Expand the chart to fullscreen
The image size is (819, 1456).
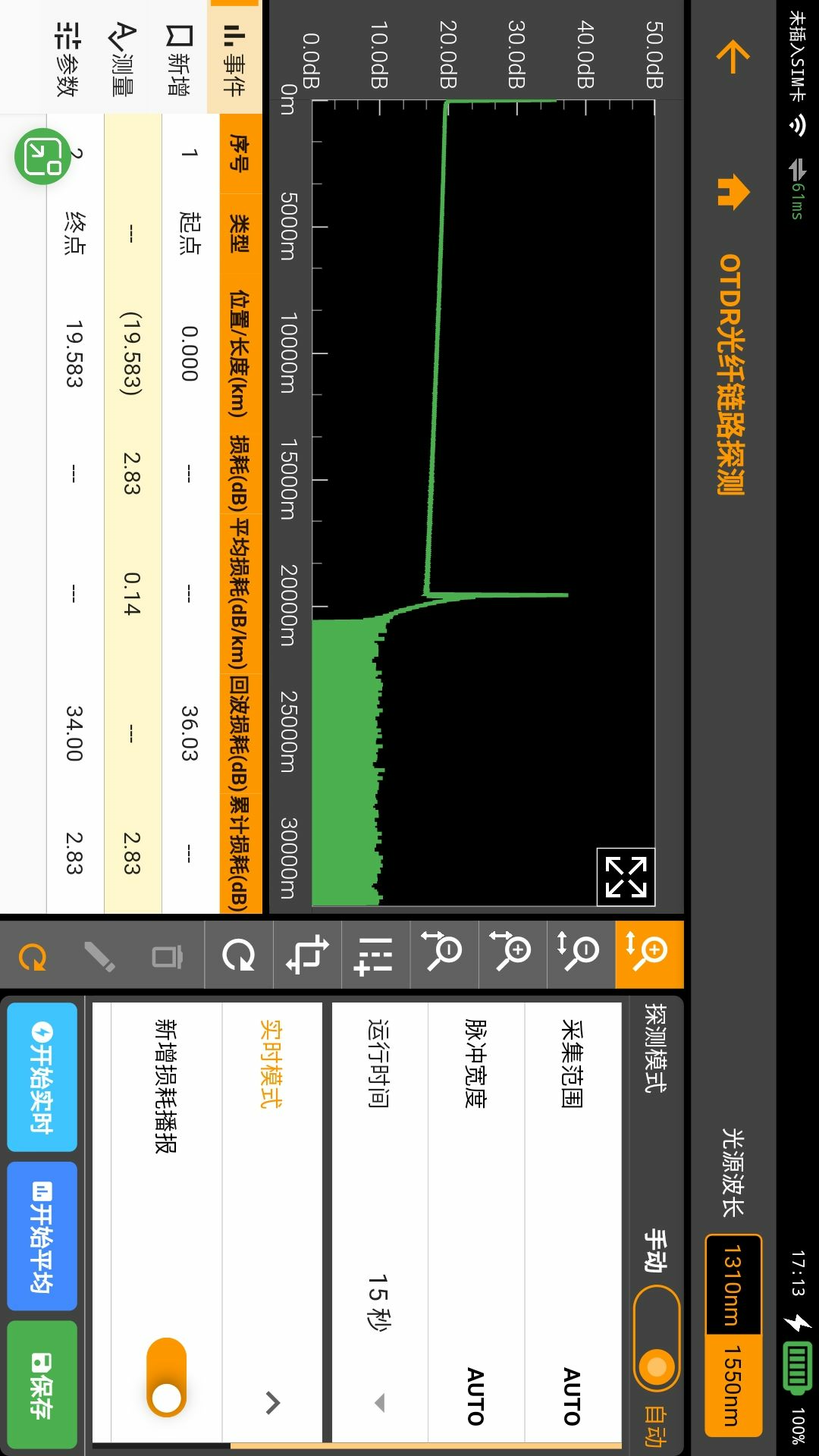pos(626,877)
